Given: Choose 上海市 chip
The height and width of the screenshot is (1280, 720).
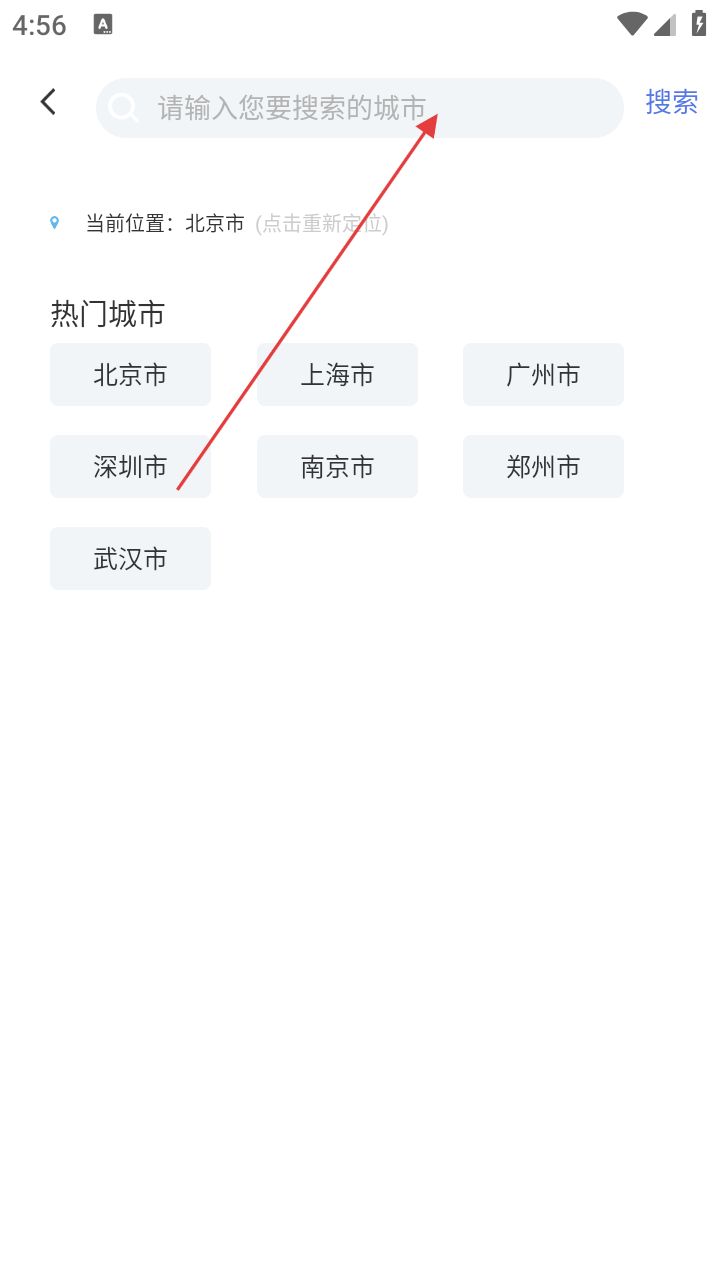Looking at the screenshot, I should (337, 375).
